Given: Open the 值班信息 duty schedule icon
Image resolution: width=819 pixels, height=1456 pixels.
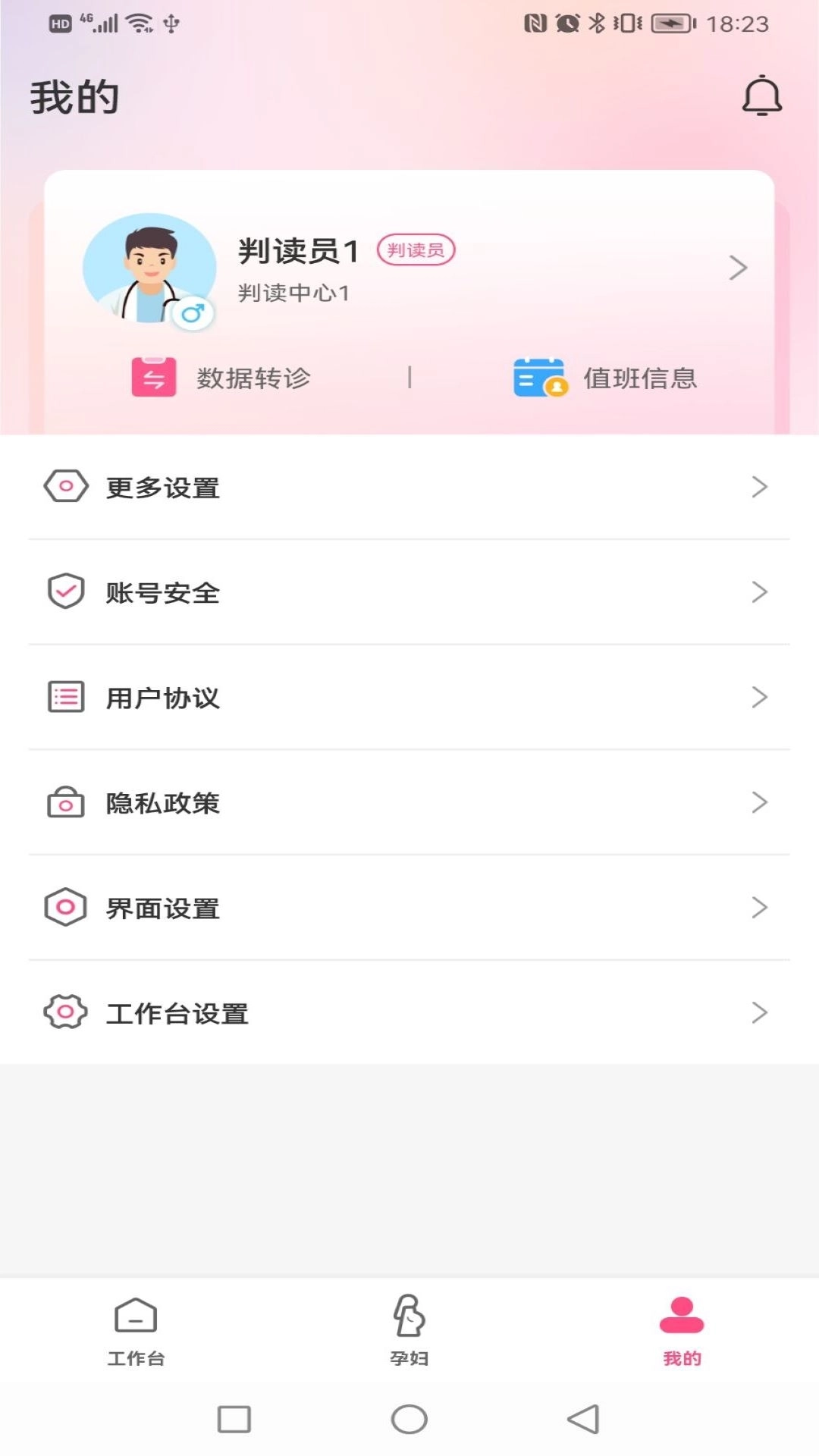Looking at the screenshot, I should click(538, 378).
